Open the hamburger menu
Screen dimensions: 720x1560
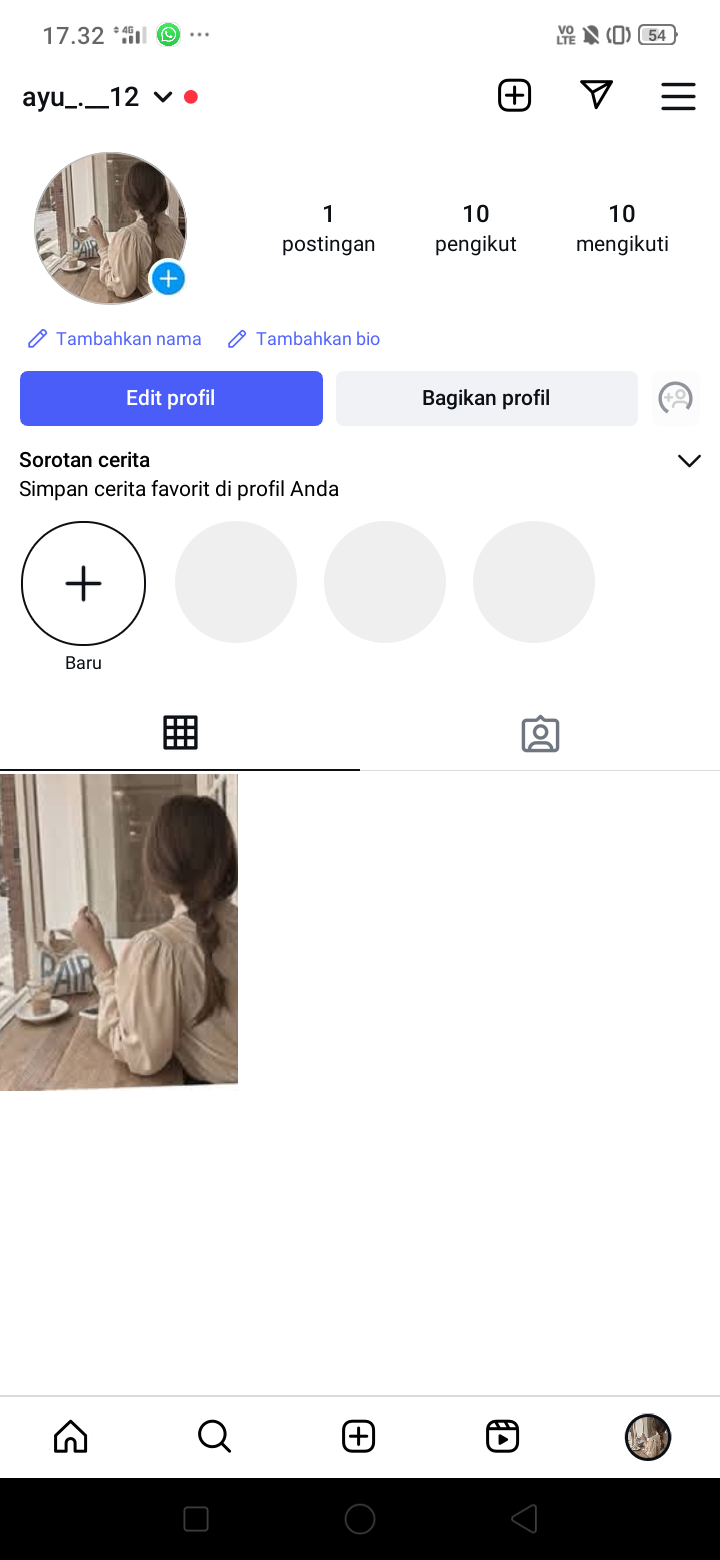tap(678, 96)
